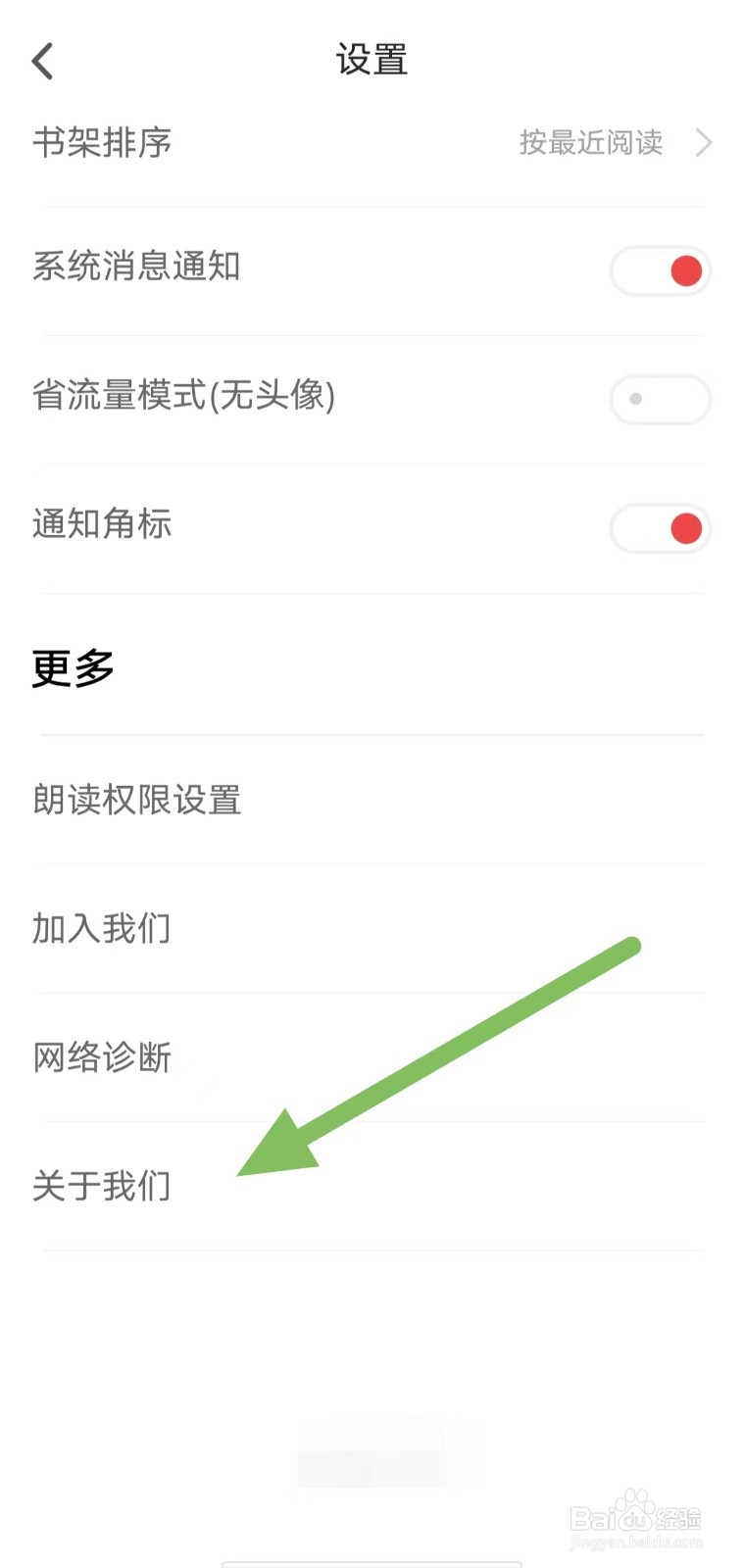
Task: Enable the 系统消息通知 switch
Action: 661,270
